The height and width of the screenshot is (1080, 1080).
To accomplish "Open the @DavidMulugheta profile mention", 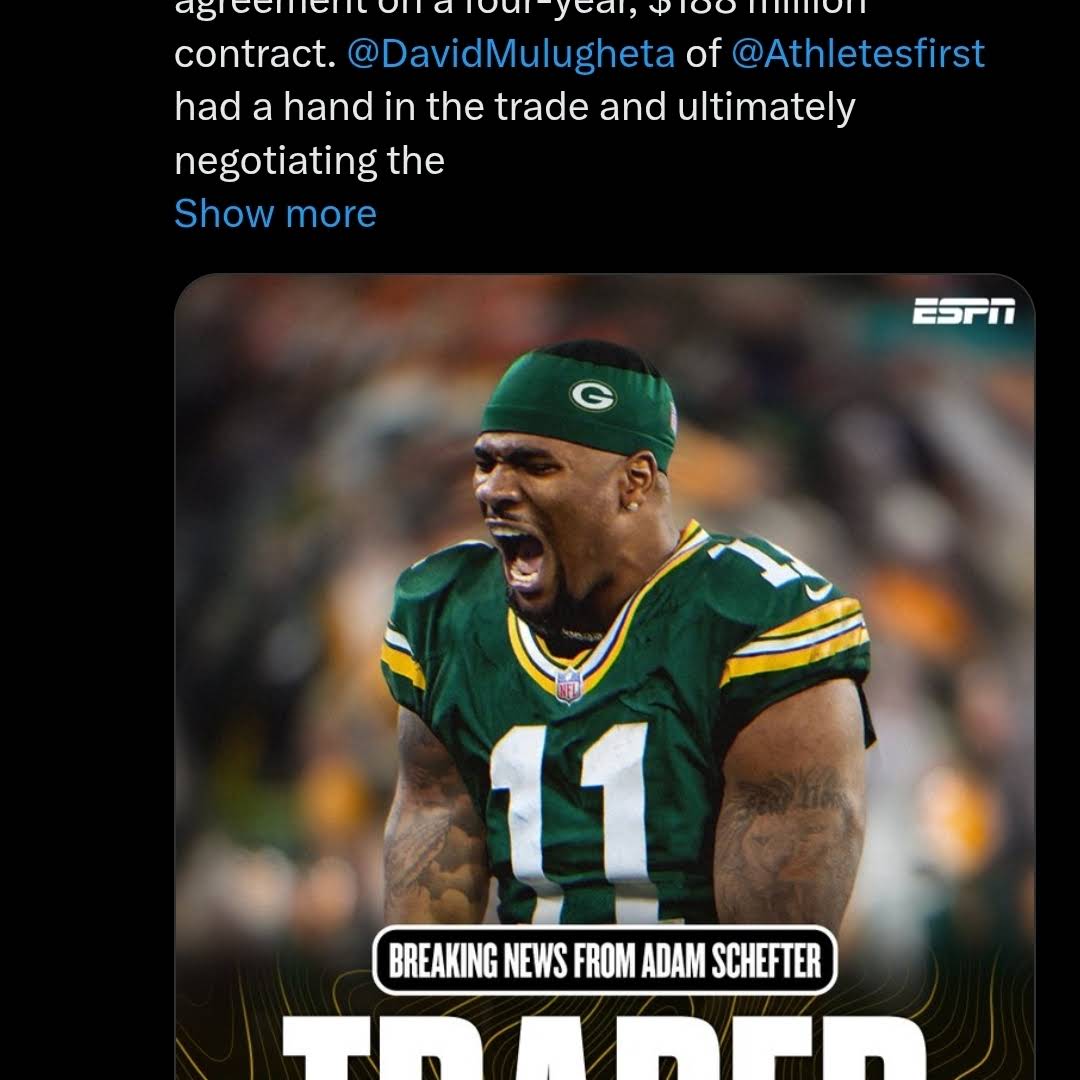I will [x=510, y=54].
